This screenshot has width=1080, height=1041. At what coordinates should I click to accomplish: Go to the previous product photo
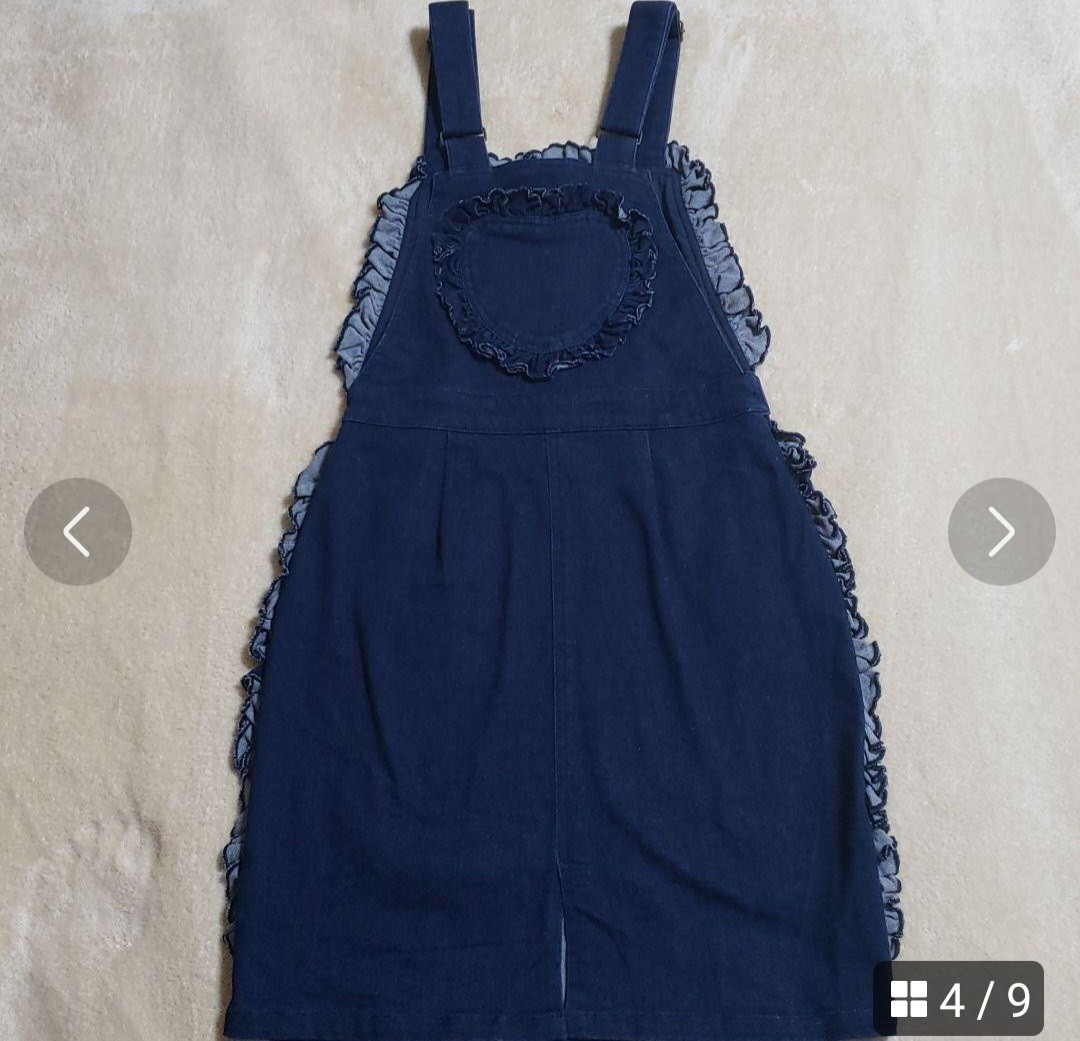click(x=78, y=531)
